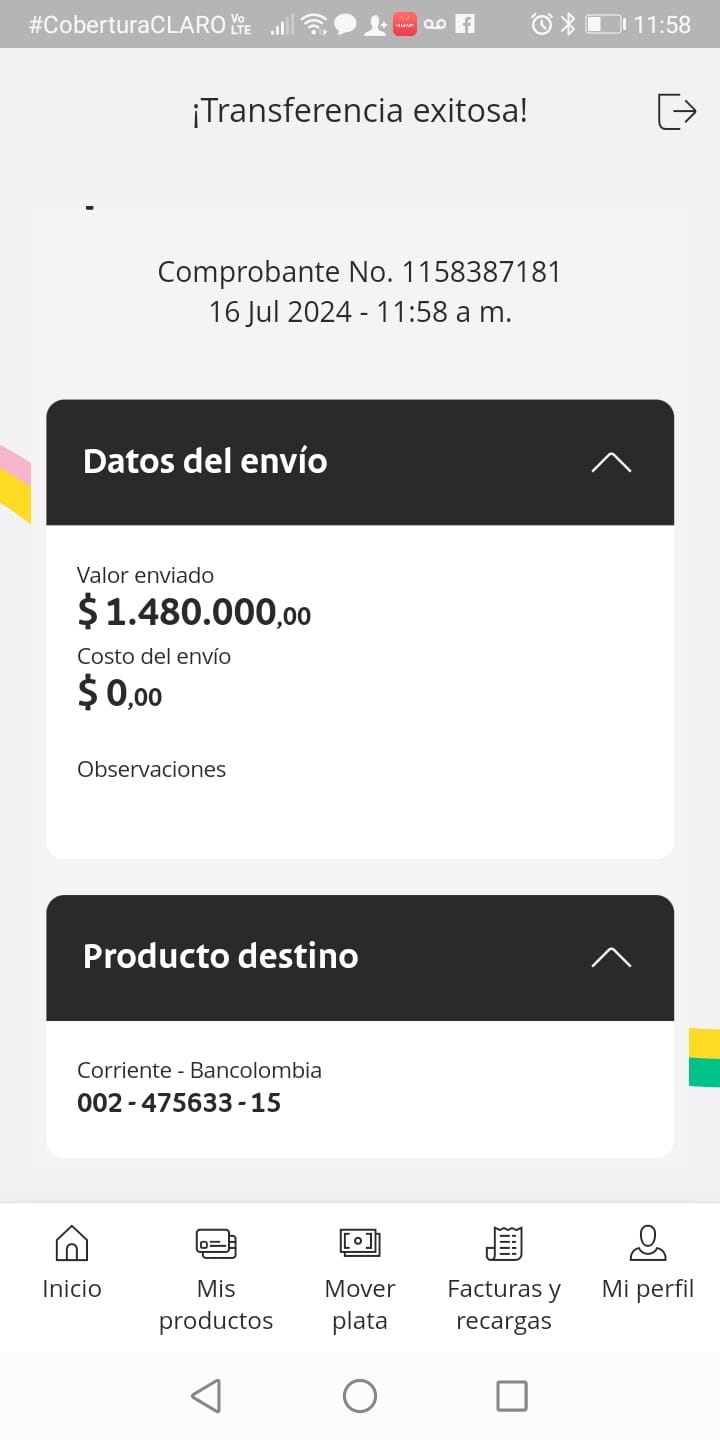The height and width of the screenshot is (1440, 720).
Task: Go to the Inicio tab
Action: (x=72, y=1264)
